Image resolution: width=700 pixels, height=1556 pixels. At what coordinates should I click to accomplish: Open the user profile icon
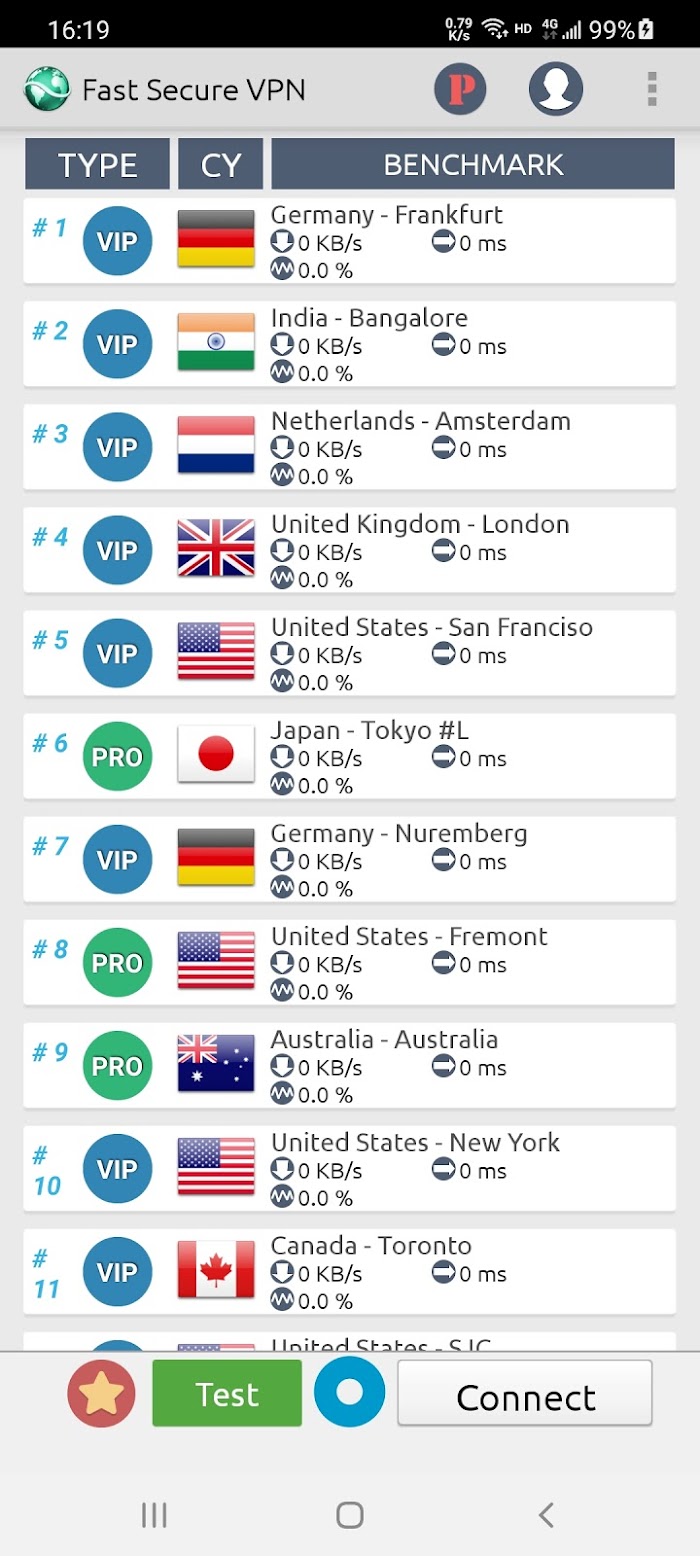556,90
